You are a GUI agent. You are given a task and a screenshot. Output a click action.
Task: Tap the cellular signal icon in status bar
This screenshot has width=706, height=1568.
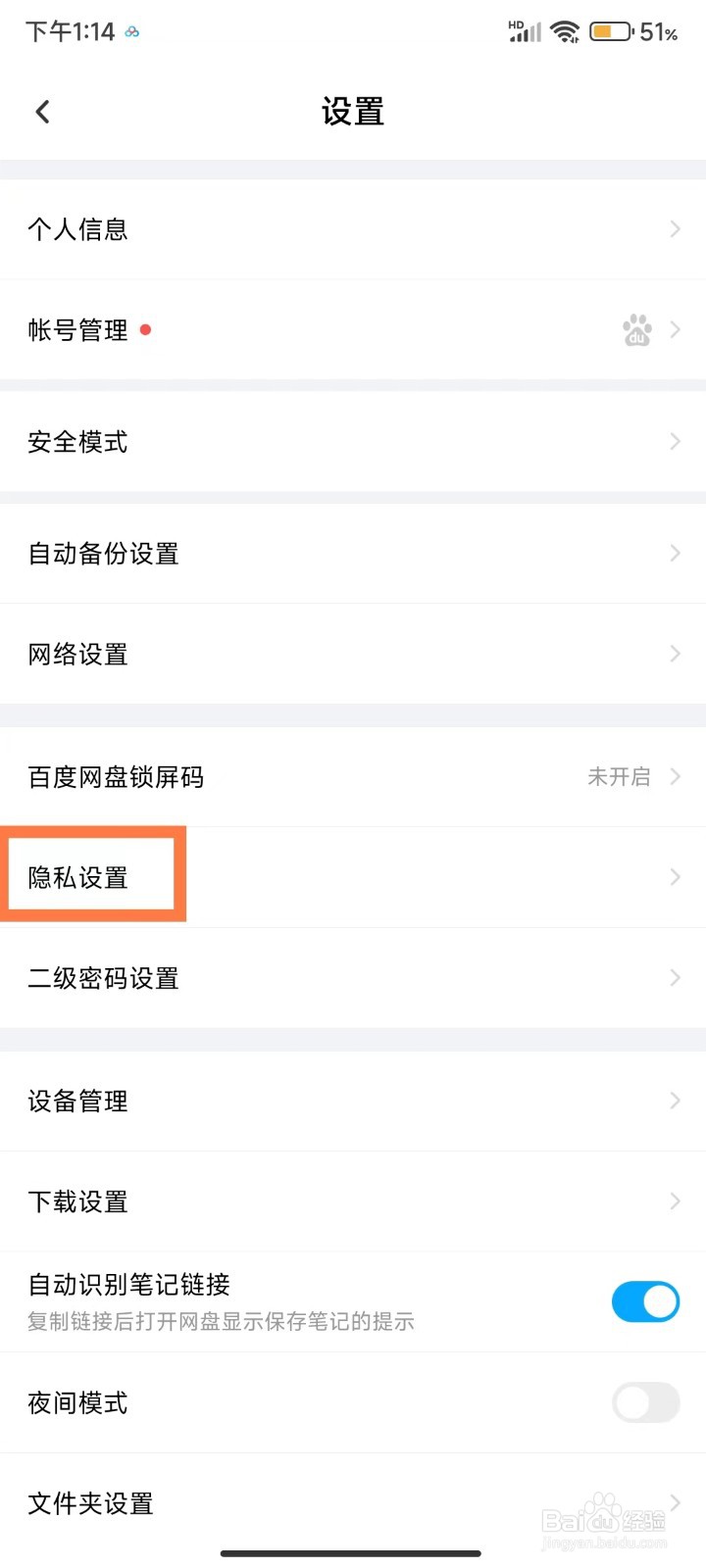pos(526,30)
